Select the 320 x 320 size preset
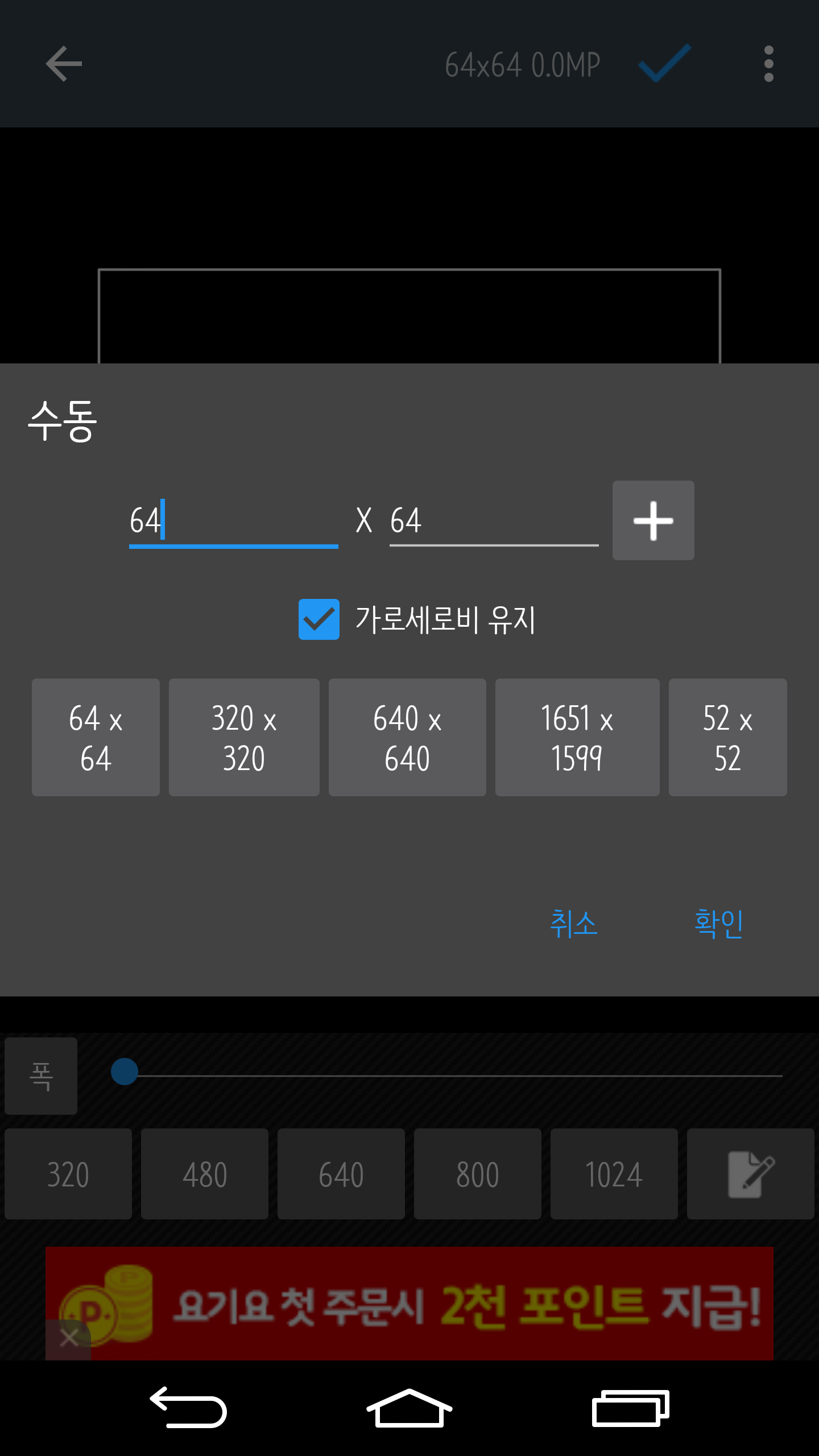 point(244,737)
